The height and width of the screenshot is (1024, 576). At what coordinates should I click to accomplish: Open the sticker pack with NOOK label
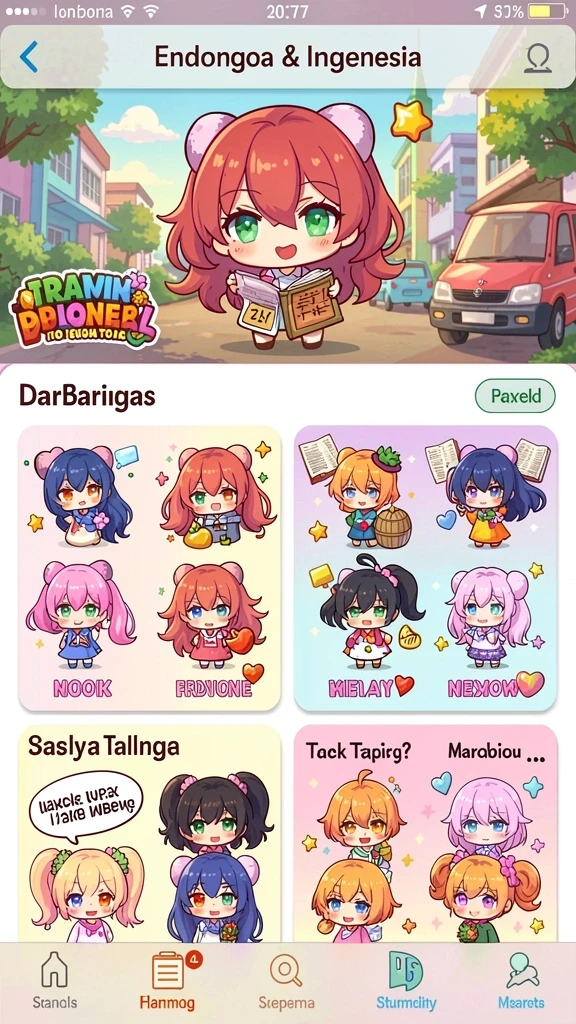pos(150,568)
